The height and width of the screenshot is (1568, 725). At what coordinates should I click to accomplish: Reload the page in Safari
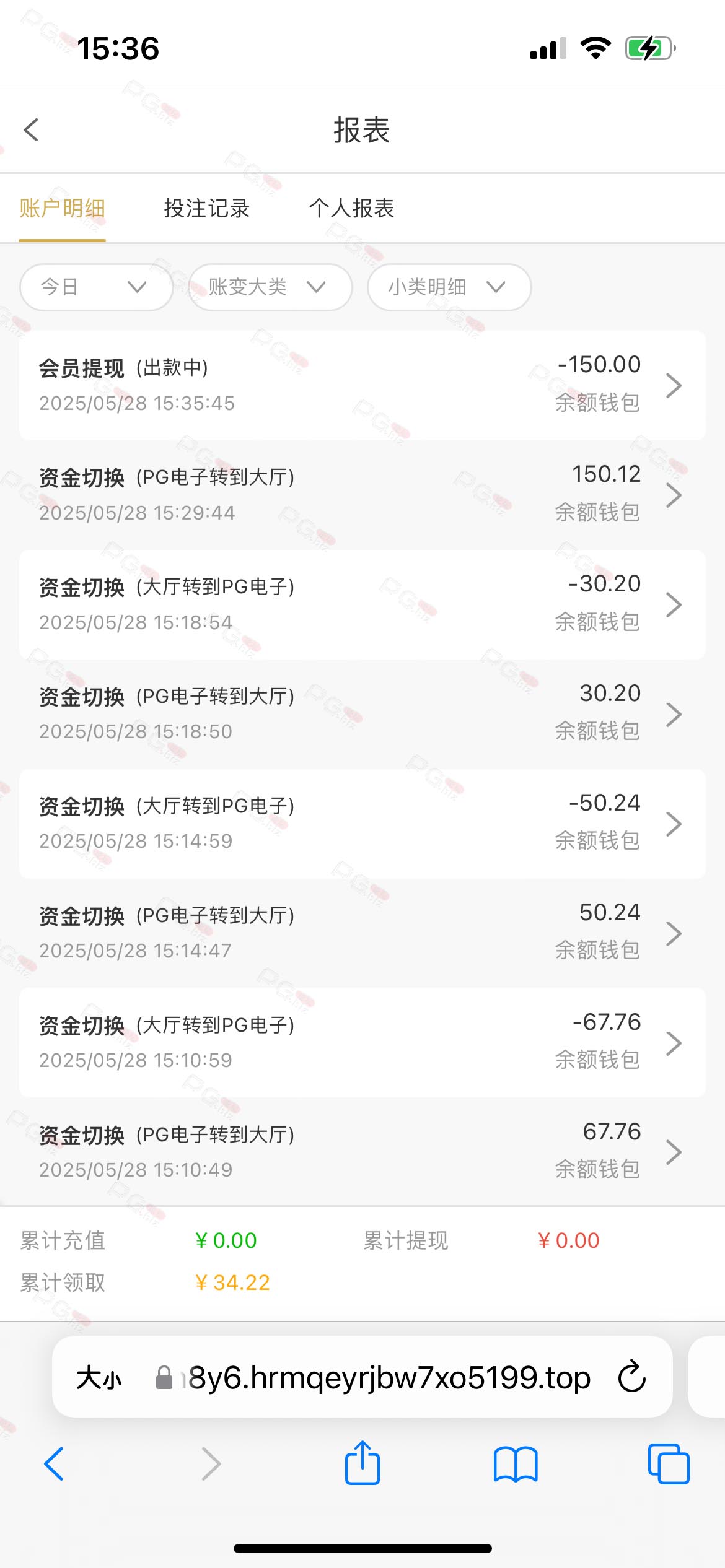(x=632, y=1377)
